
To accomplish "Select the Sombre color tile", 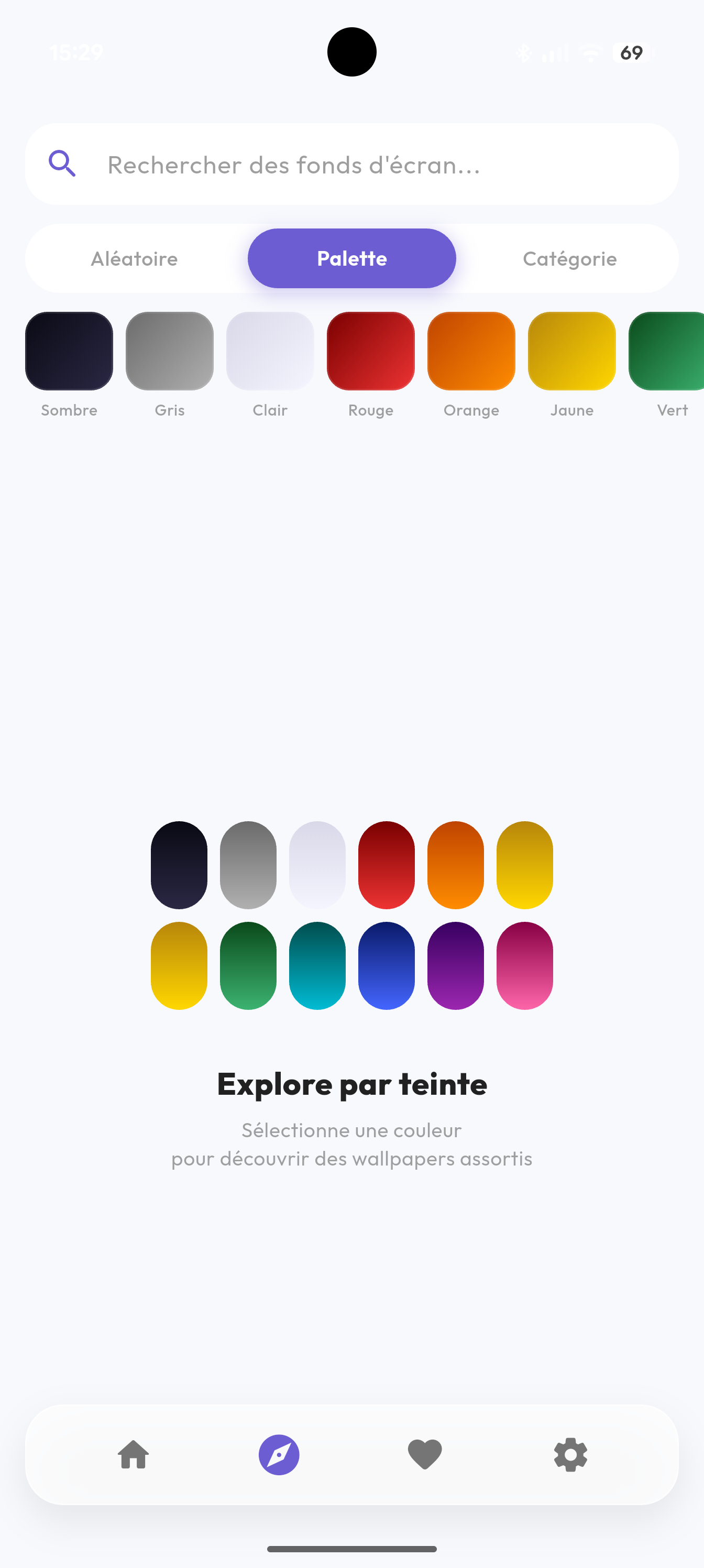I will [x=68, y=351].
